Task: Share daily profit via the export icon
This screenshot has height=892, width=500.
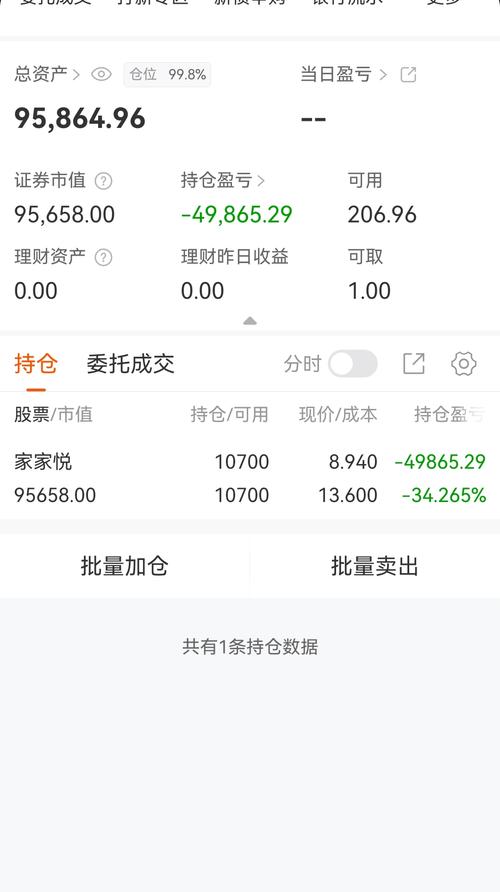Action: (408, 75)
